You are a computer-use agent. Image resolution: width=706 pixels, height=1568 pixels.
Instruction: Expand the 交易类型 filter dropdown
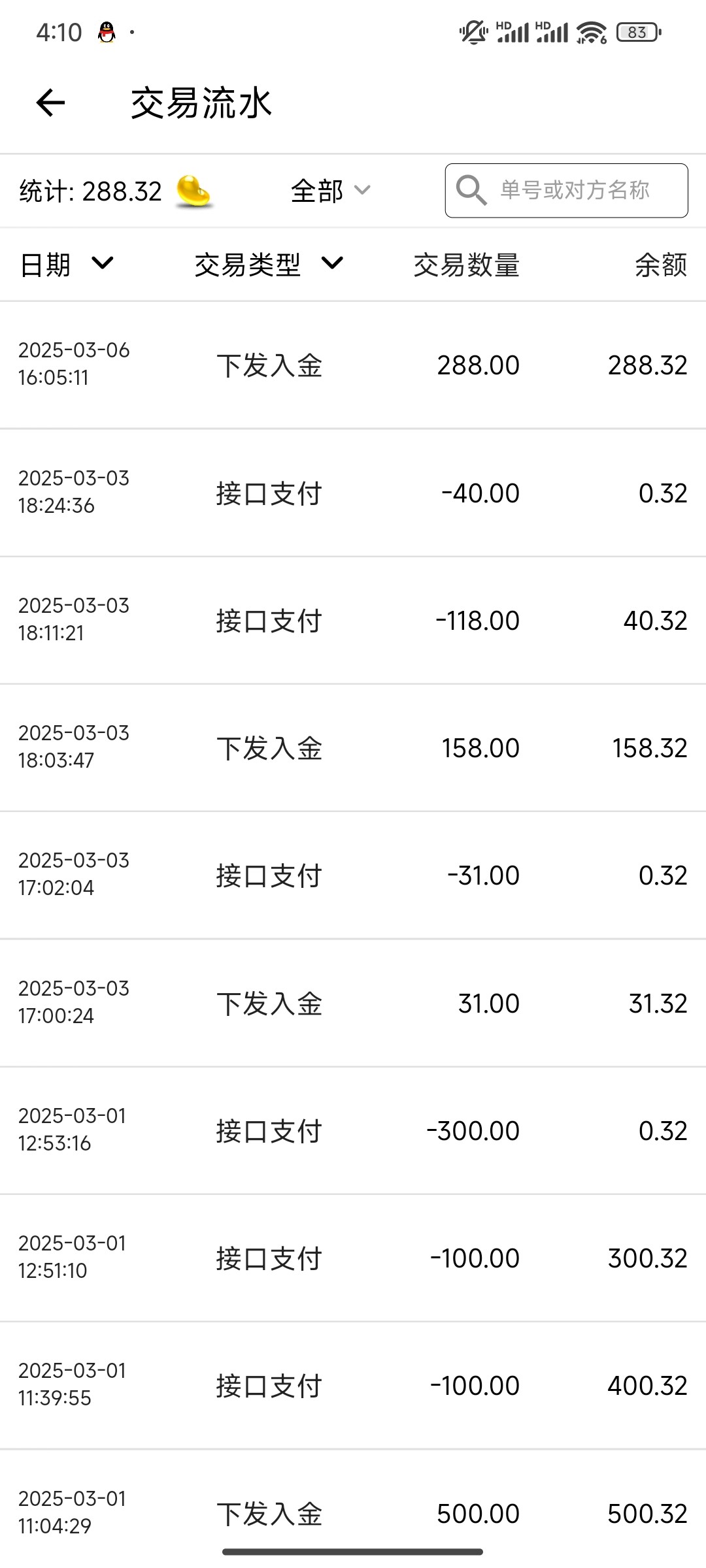tap(269, 265)
